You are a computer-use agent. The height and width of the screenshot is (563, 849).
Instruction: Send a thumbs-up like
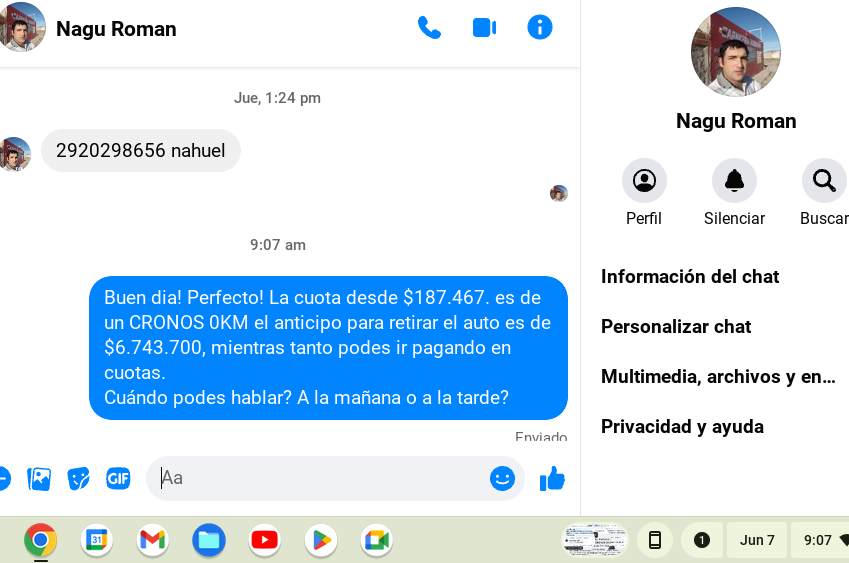[x=552, y=479]
